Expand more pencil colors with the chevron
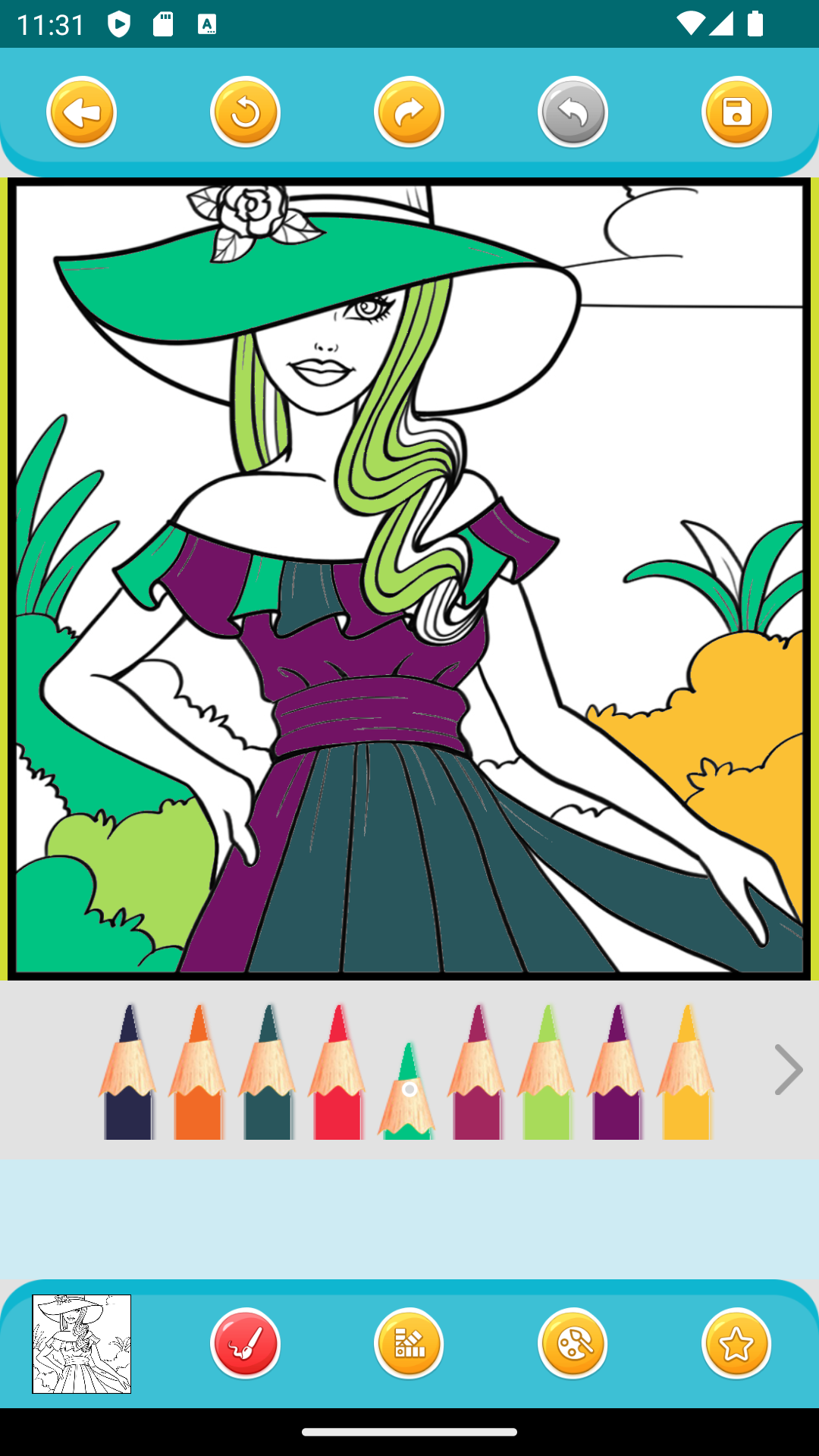The height and width of the screenshot is (1456, 819). 789,1069
